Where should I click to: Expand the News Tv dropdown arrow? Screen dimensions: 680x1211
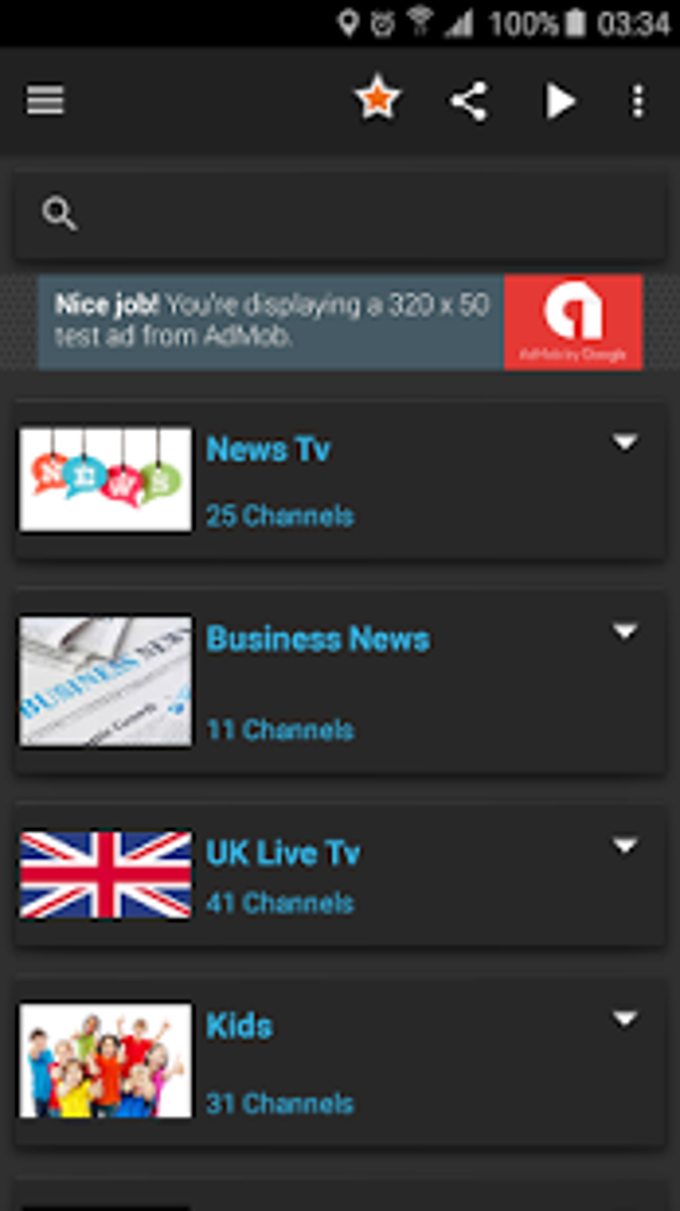pyautogui.click(x=625, y=442)
